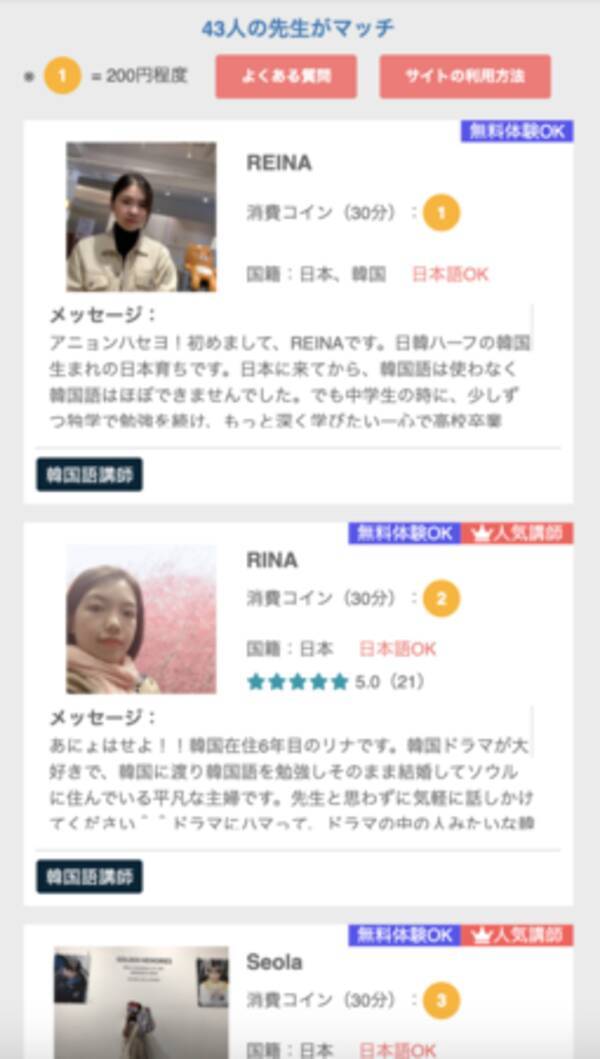Tap the 韓国語講師 tag on REINA's card
The height and width of the screenshot is (1059, 600).
click(x=89, y=475)
